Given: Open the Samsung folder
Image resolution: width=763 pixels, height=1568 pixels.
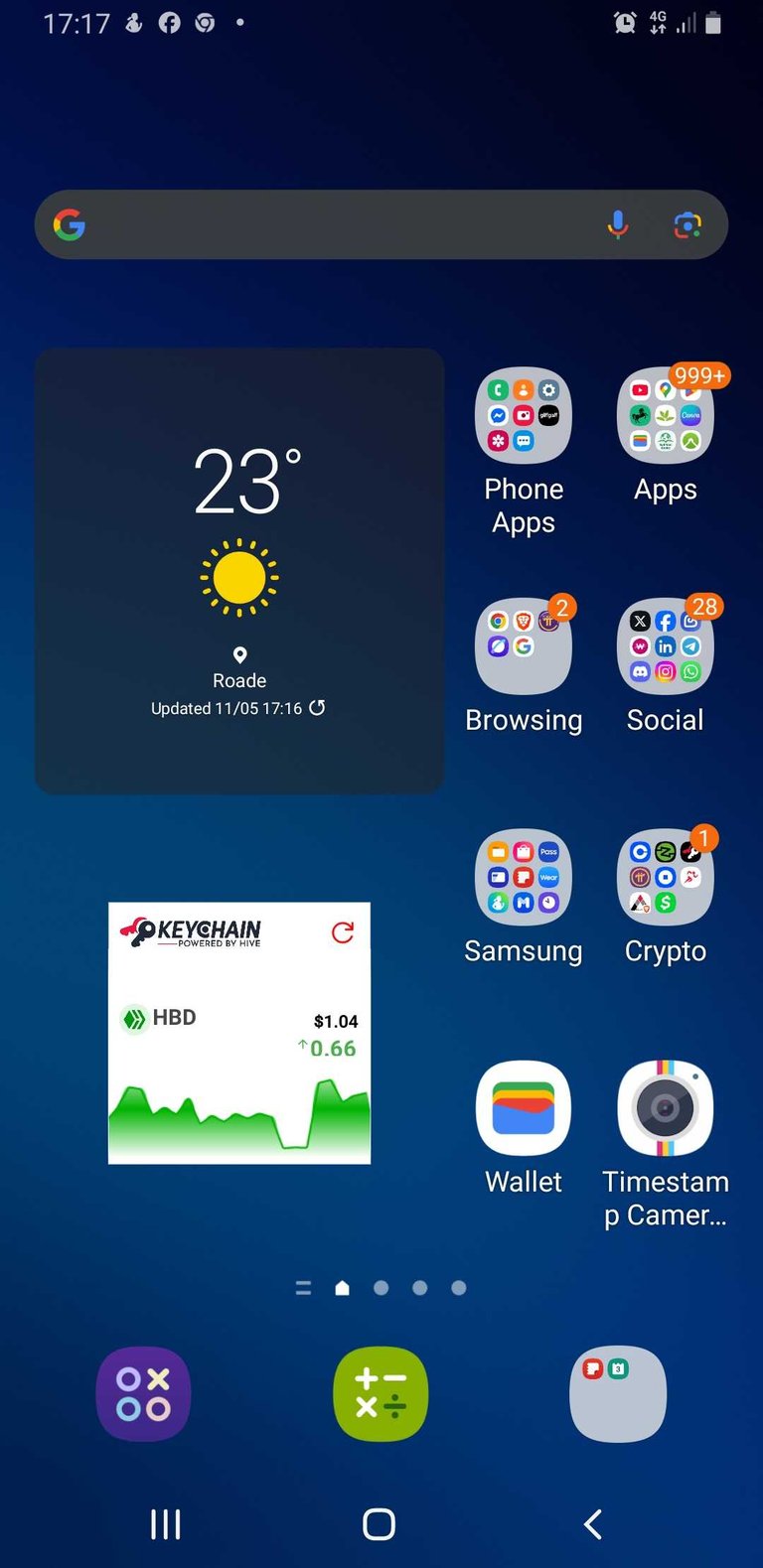Looking at the screenshot, I should [524, 878].
